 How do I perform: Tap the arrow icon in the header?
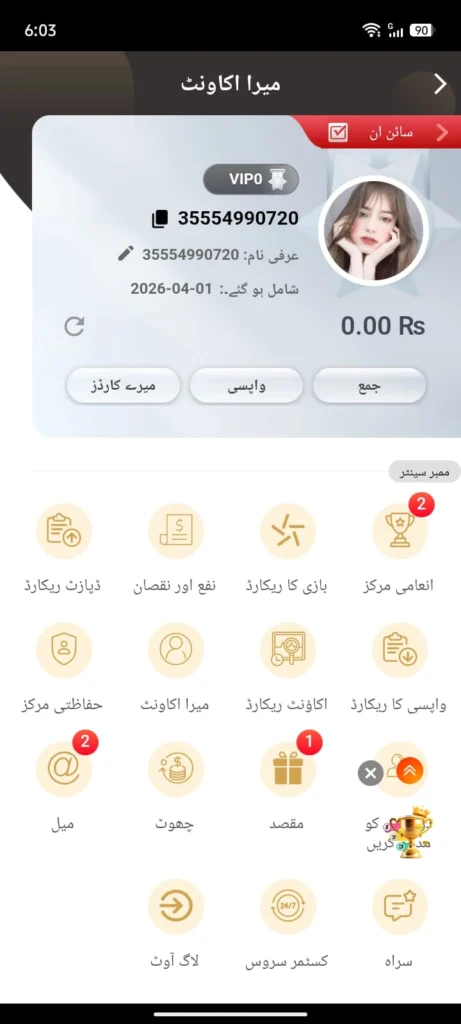pyautogui.click(x=441, y=84)
